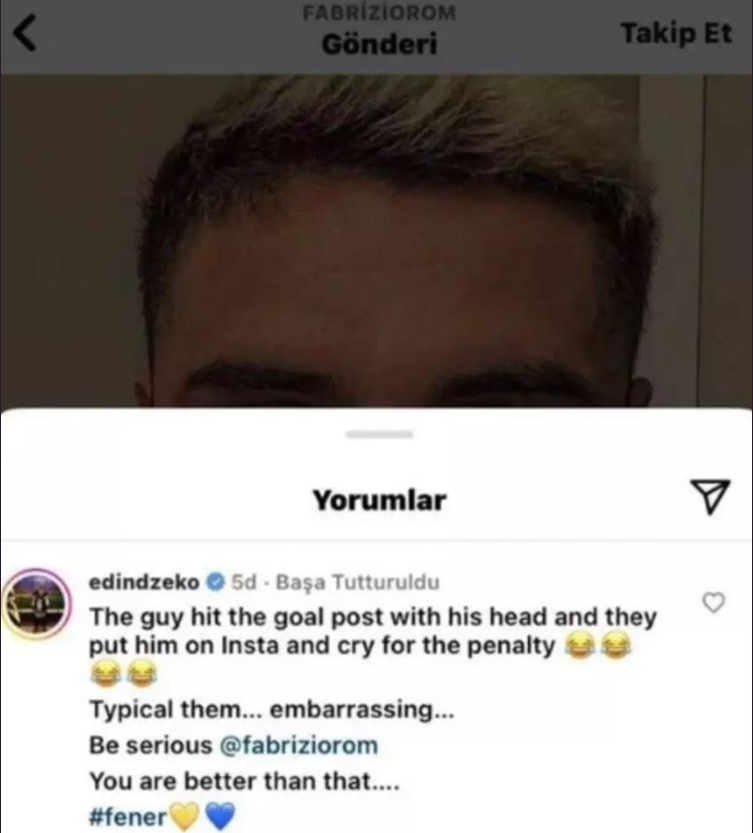Viewport: 753px width, 833px height.
Task: Go back using the top-left arrow
Action: click(x=26, y=35)
